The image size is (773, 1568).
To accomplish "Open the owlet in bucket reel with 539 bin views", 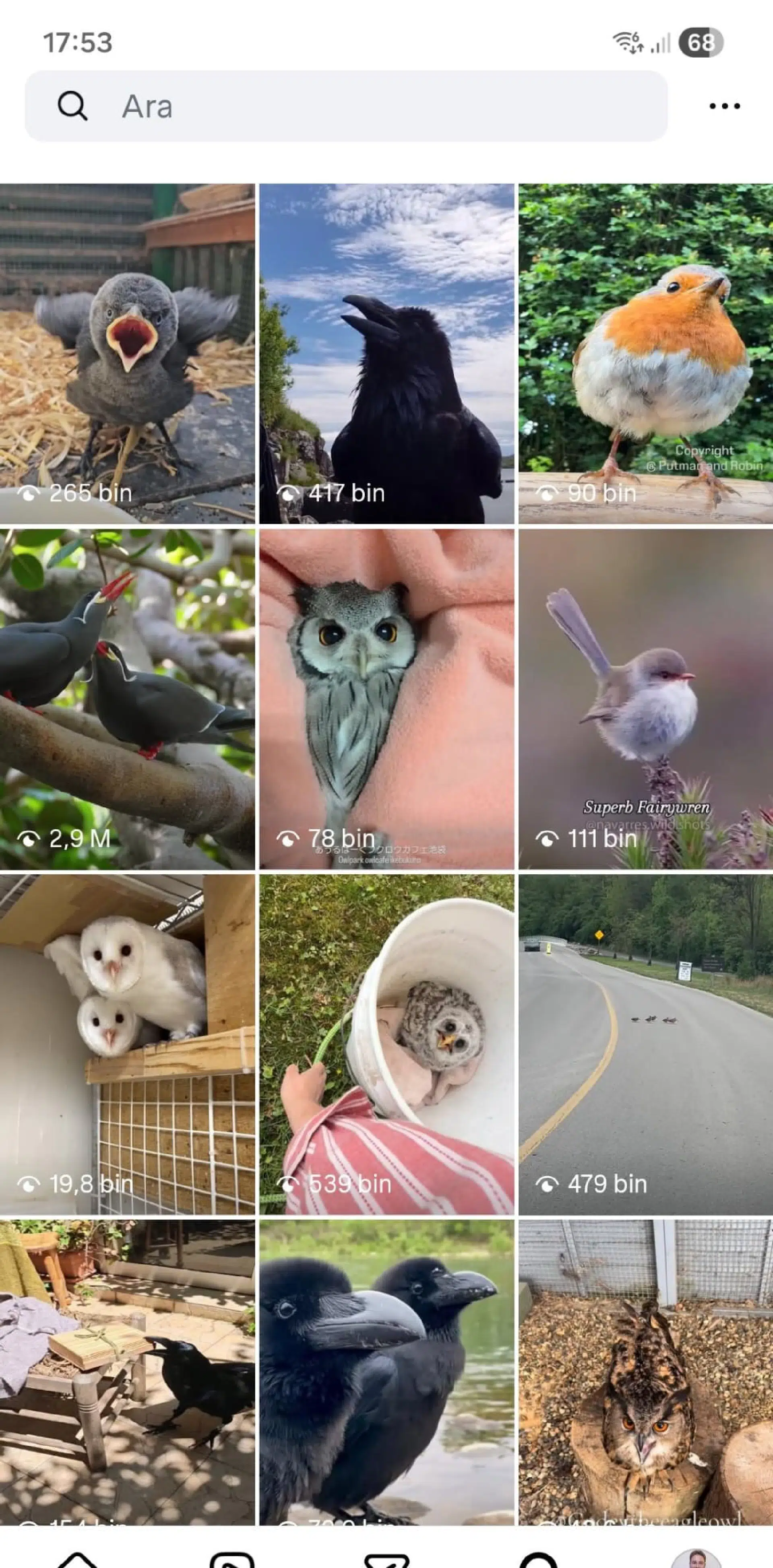I will pos(387,1045).
